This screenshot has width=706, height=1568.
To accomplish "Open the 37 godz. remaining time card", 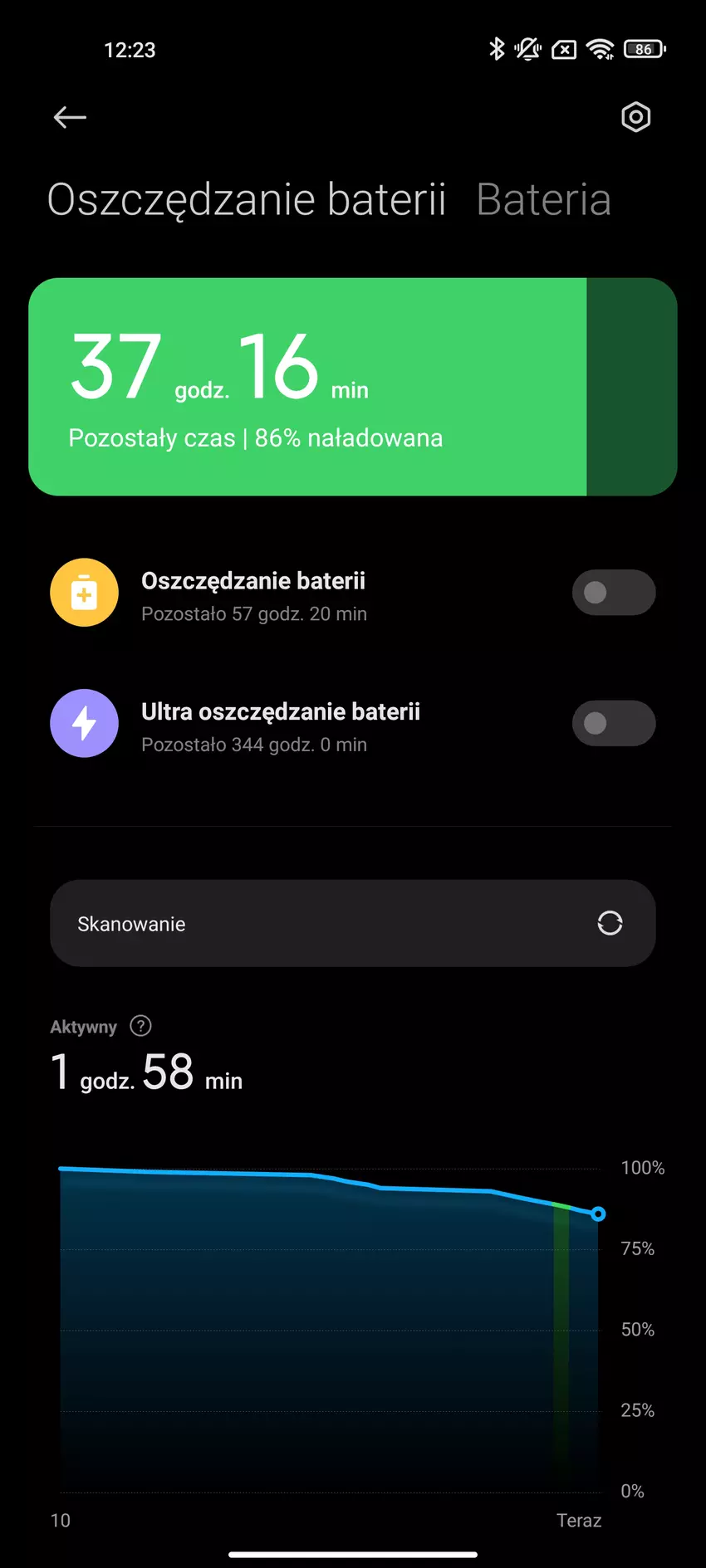I will coord(352,387).
